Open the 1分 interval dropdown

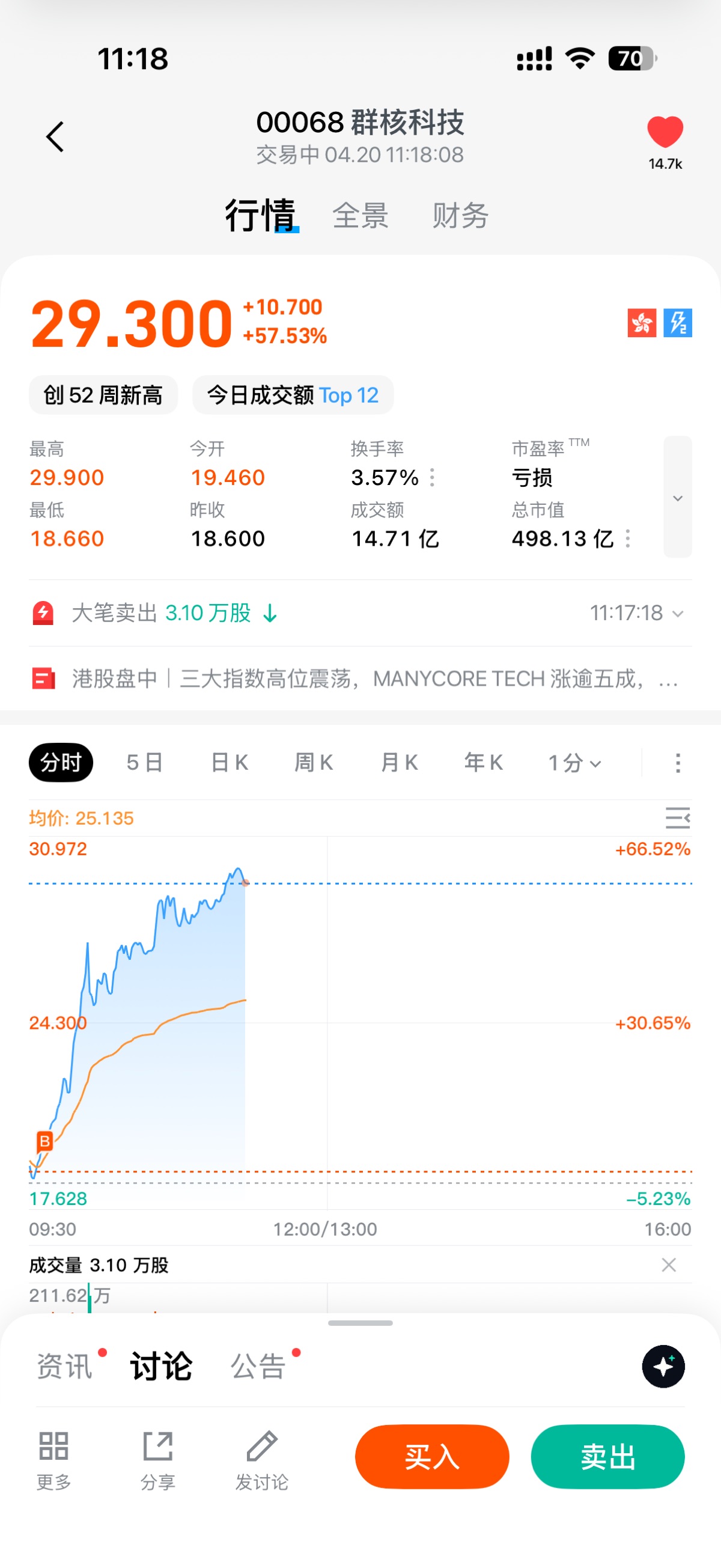pyautogui.click(x=574, y=762)
